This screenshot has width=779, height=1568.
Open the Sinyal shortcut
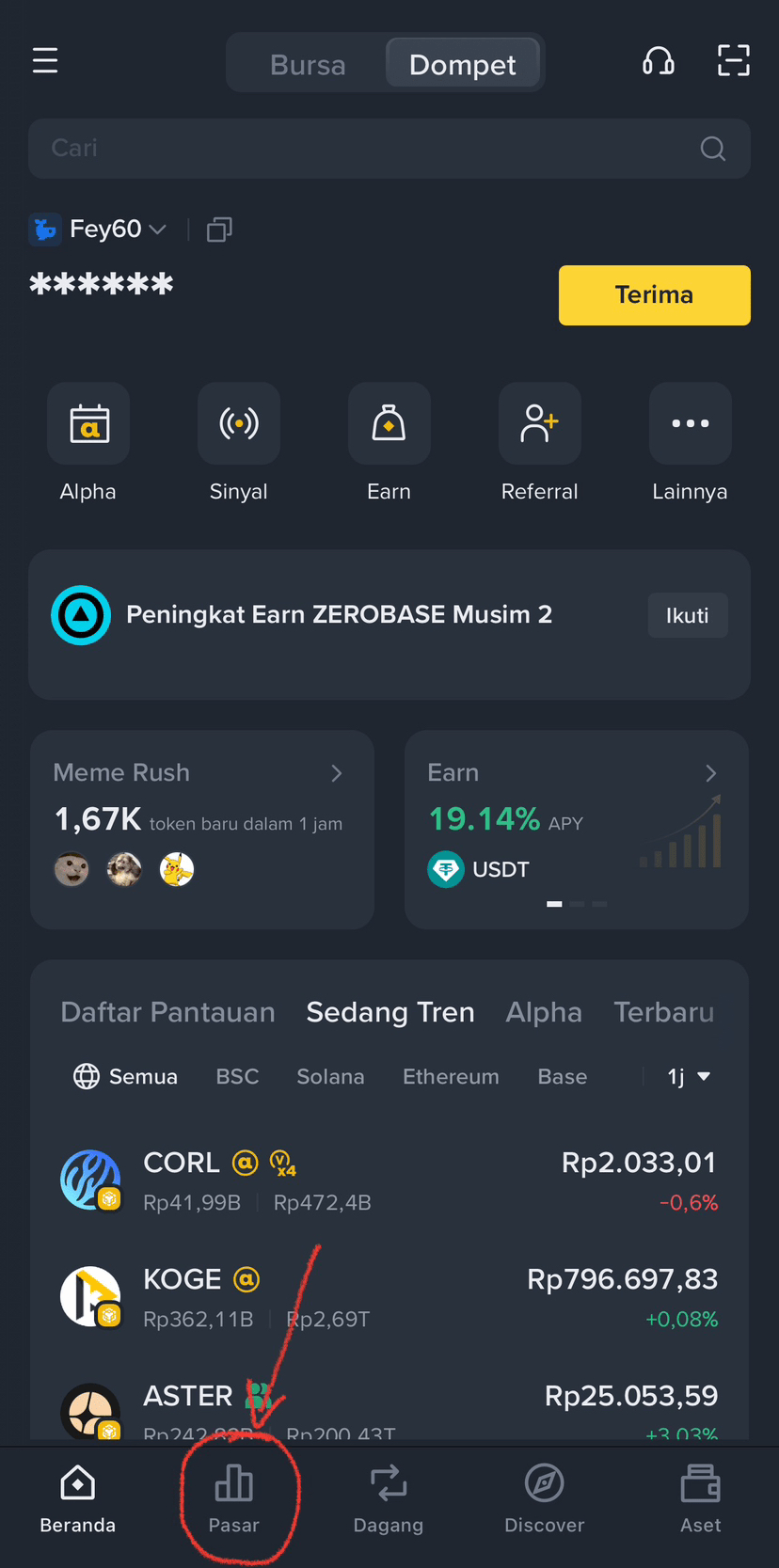point(239,442)
